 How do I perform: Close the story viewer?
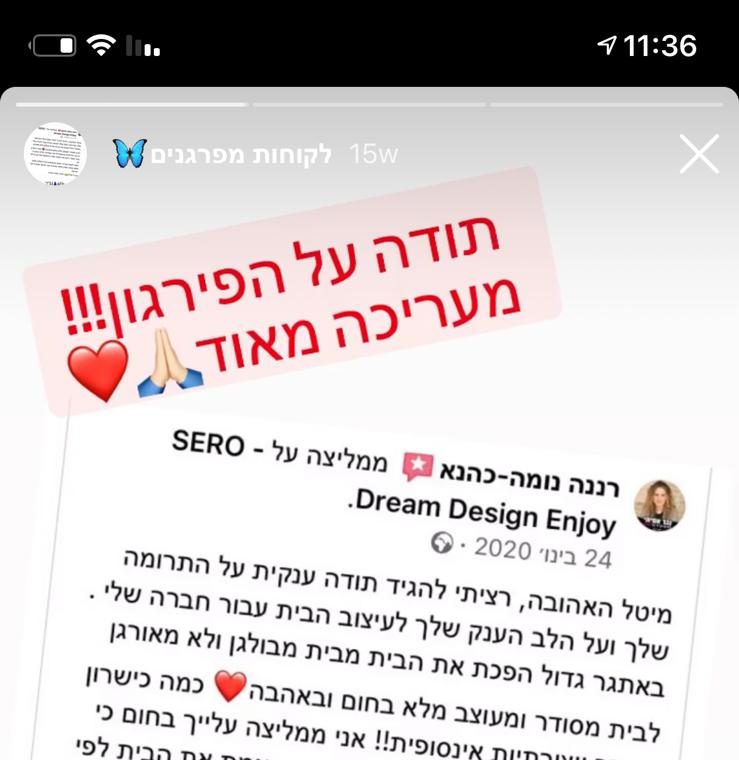click(x=698, y=154)
